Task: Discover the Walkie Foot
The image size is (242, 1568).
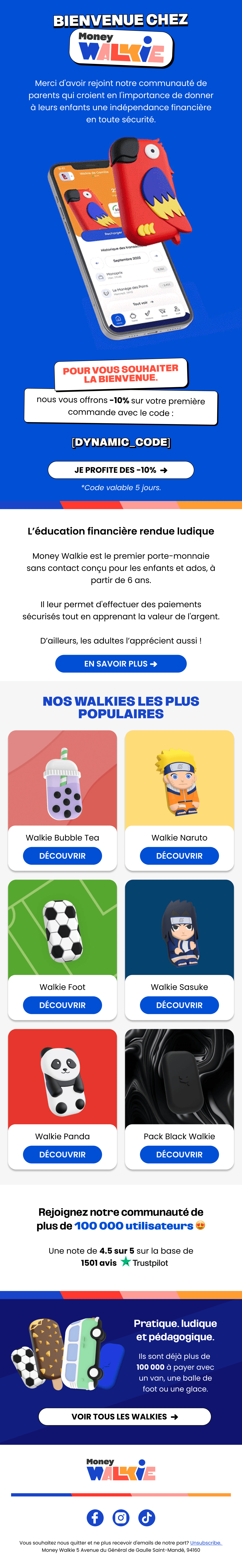Action: point(63,1005)
